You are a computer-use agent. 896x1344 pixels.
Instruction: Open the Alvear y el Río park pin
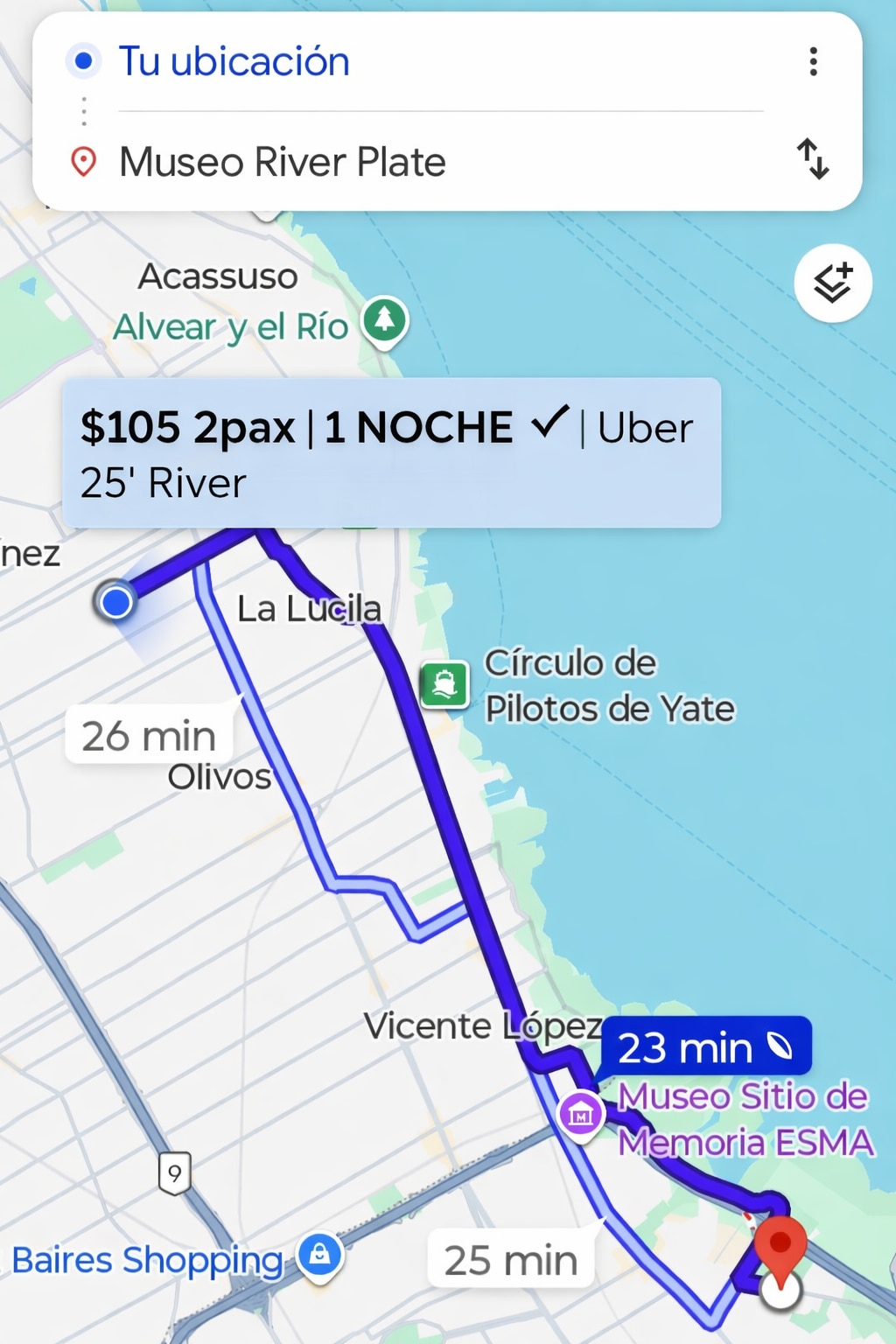[x=385, y=320]
